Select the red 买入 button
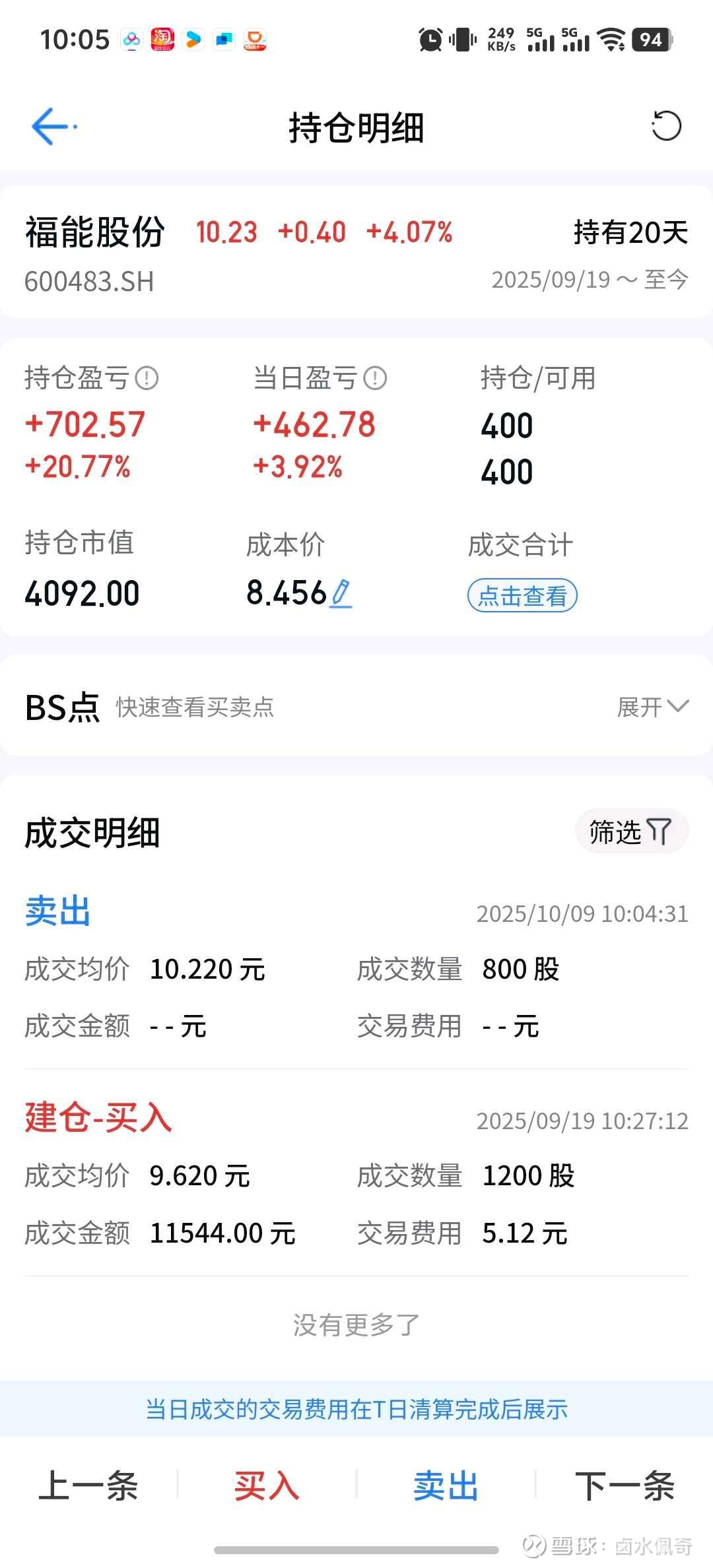The height and width of the screenshot is (1568, 713). click(x=267, y=1486)
